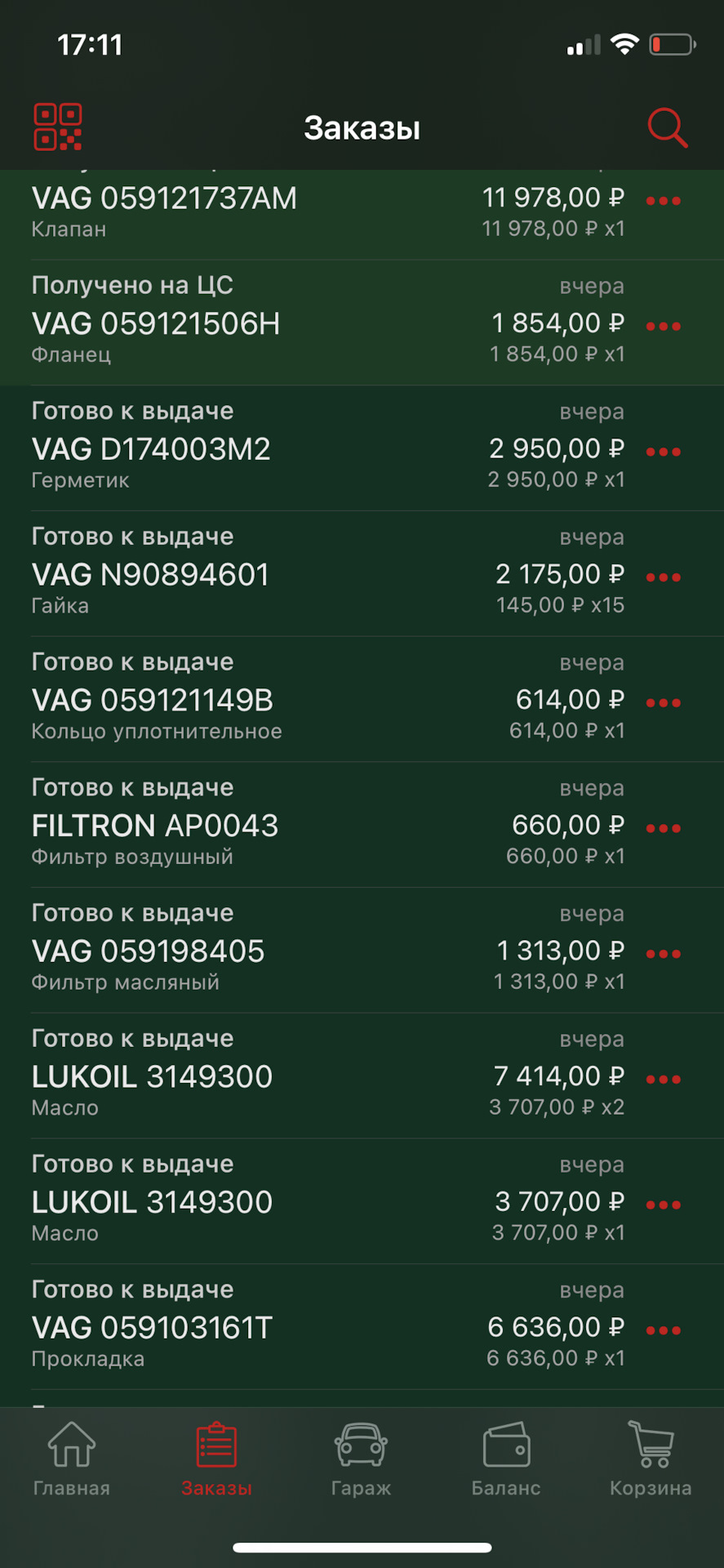Screen dimensions: 724x1568
Task: Open the VAG 059121506H Фланец order
Action: [362, 323]
